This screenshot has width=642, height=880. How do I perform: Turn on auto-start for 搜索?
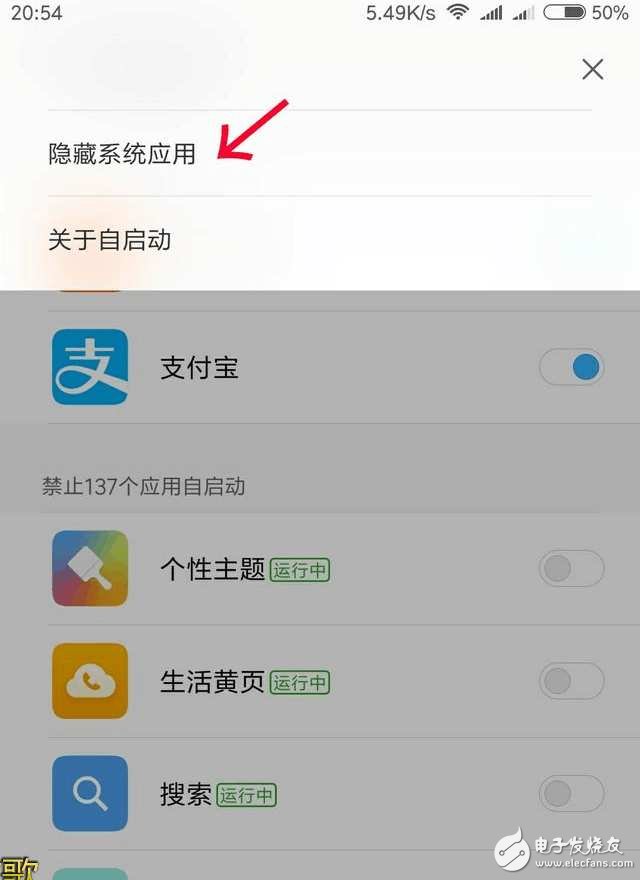[571, 794]
